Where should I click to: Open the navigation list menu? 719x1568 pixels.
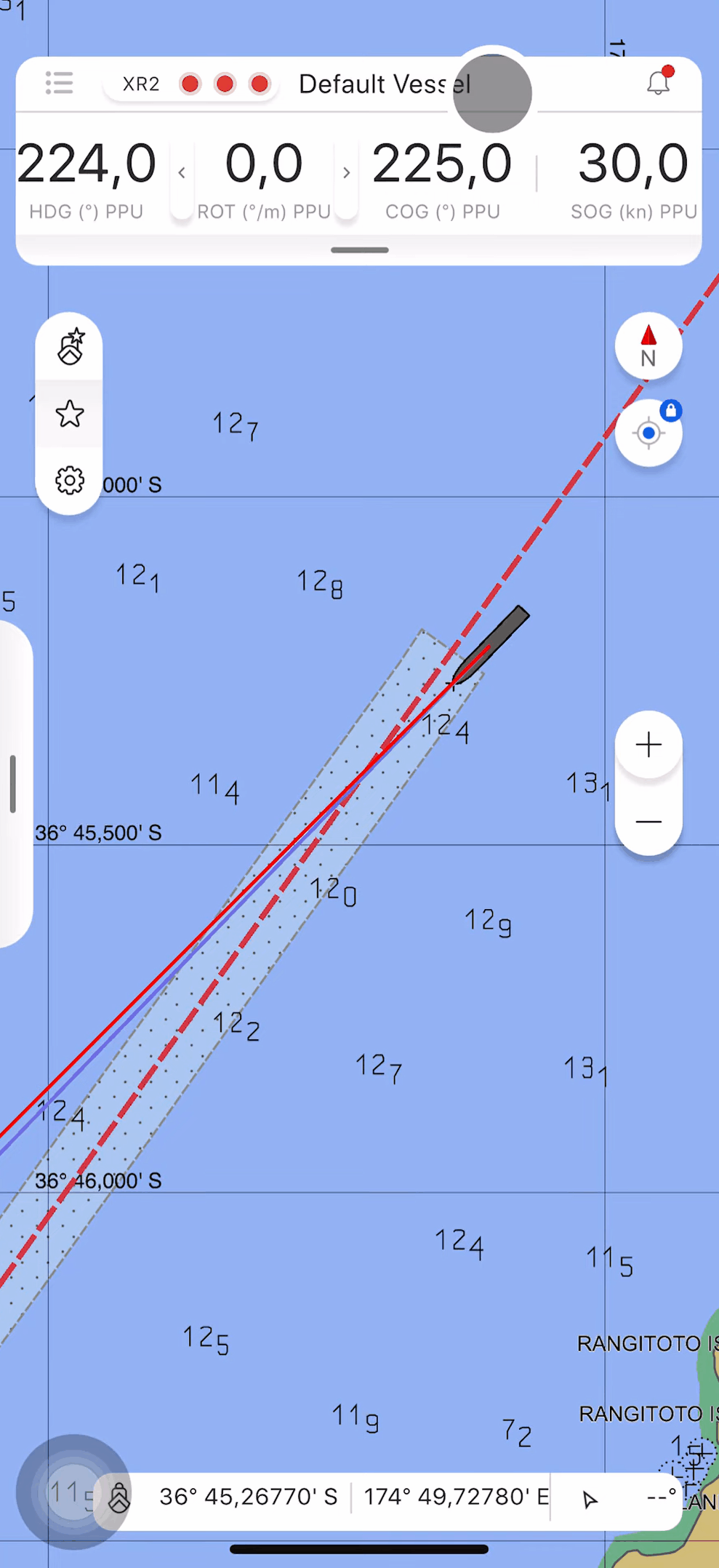point(59,84)
